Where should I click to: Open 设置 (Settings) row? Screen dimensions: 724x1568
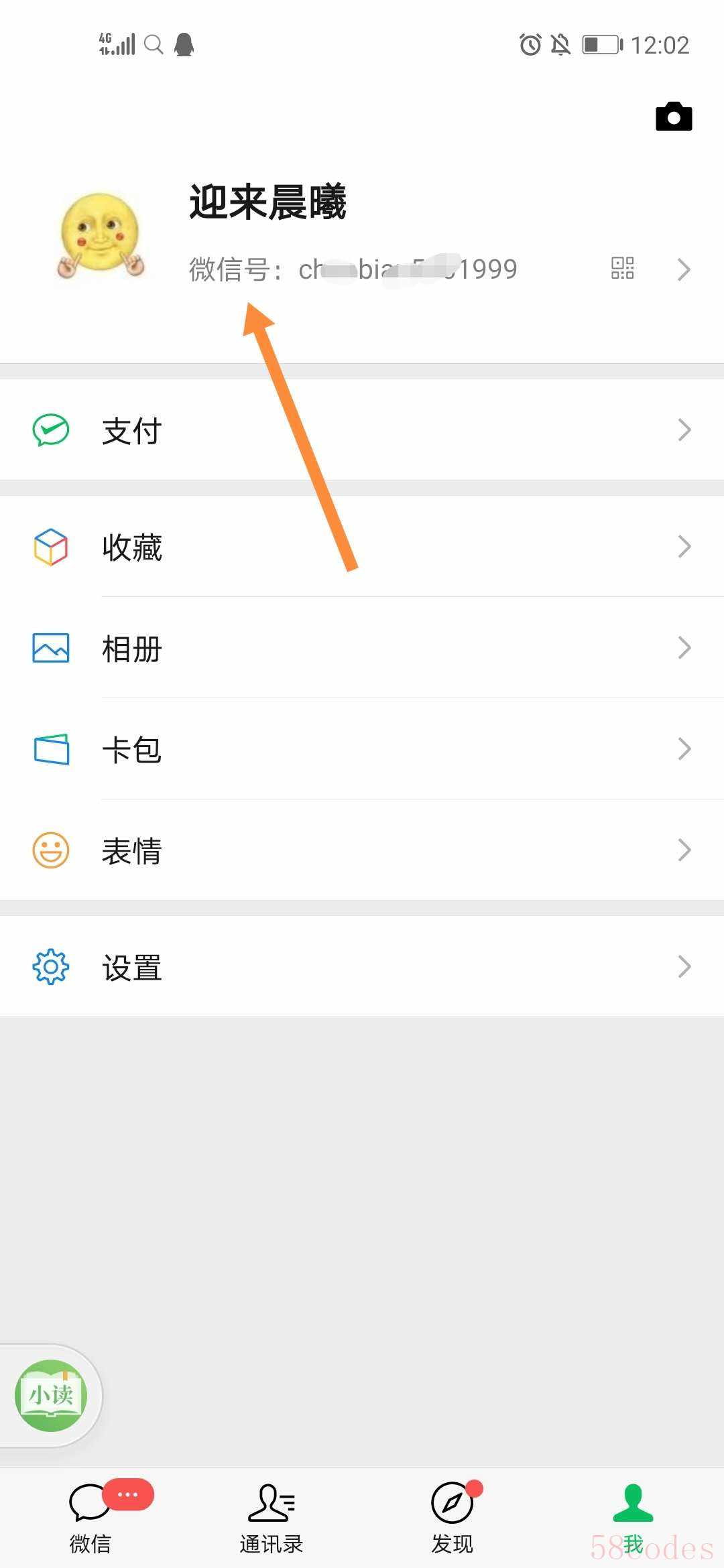click(362, 967)
